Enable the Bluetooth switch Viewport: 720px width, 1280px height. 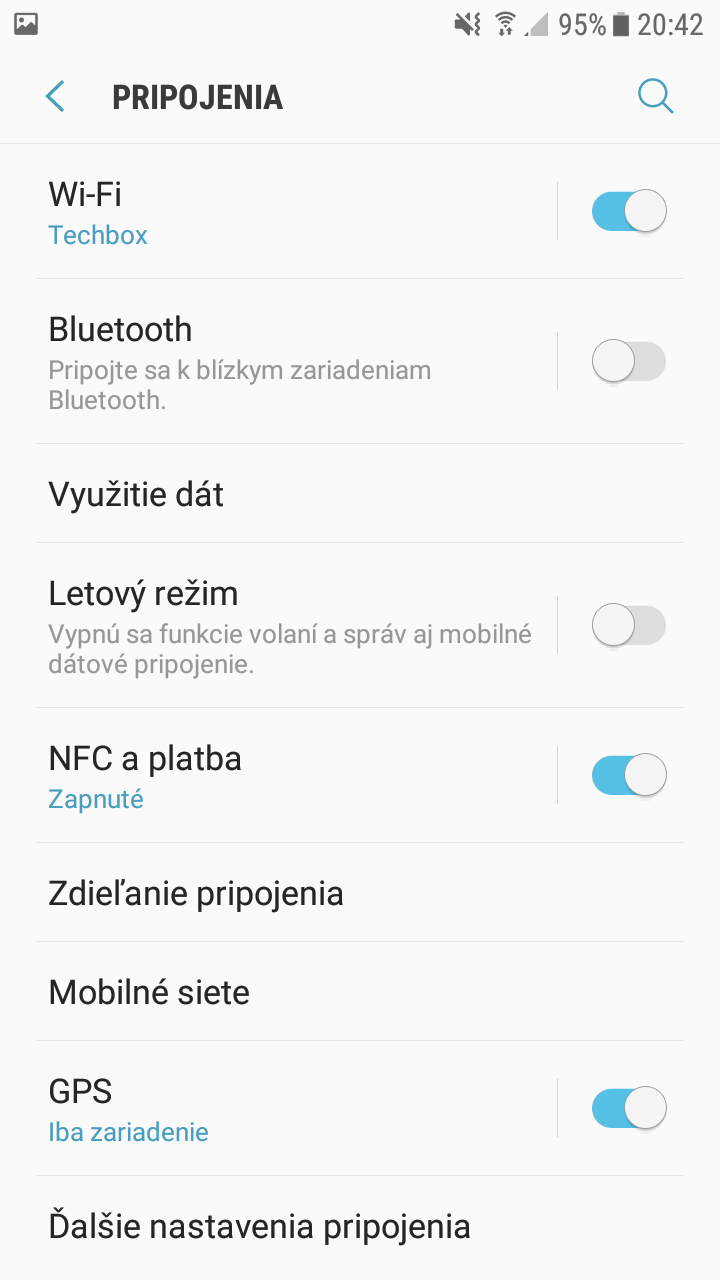pos(629,361)
